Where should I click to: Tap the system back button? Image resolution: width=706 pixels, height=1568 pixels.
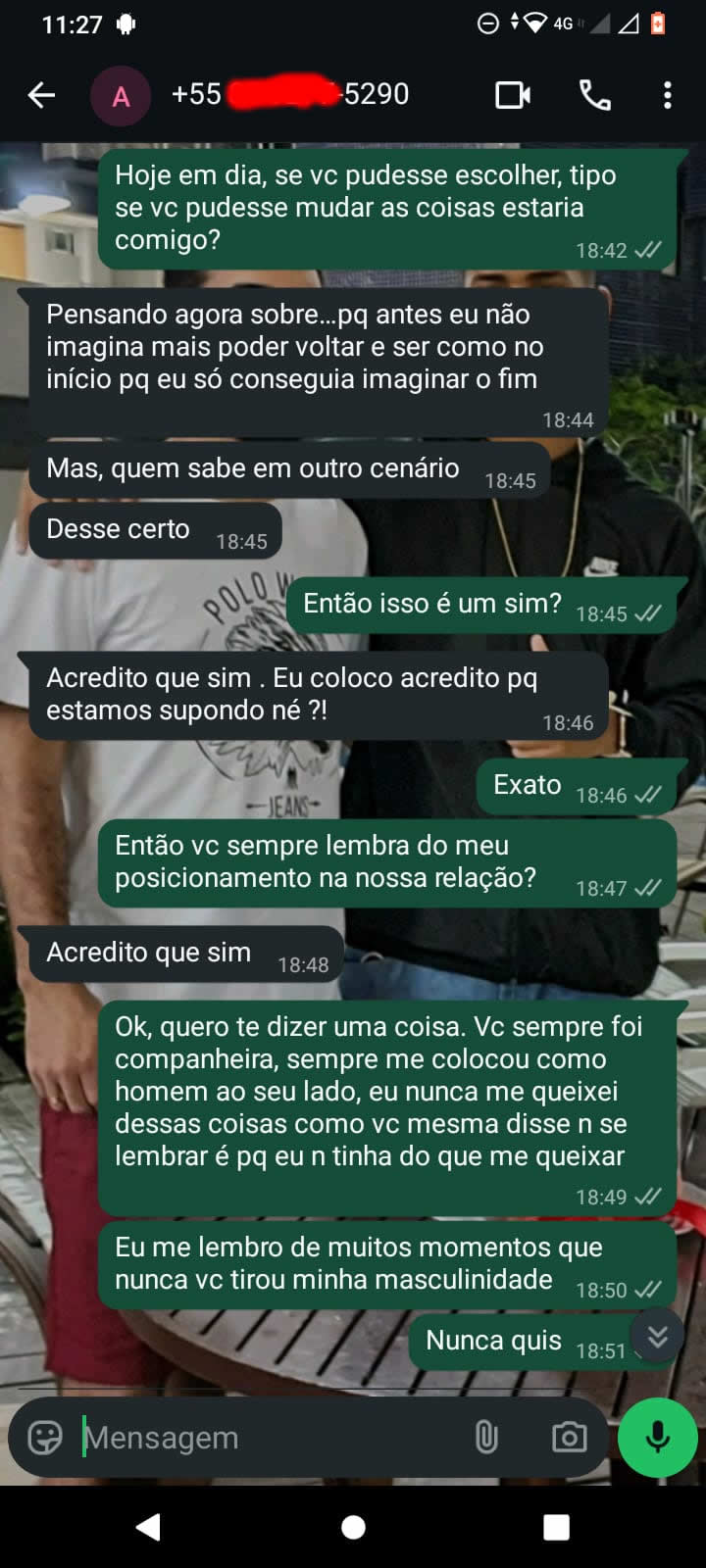(149, 1527)
